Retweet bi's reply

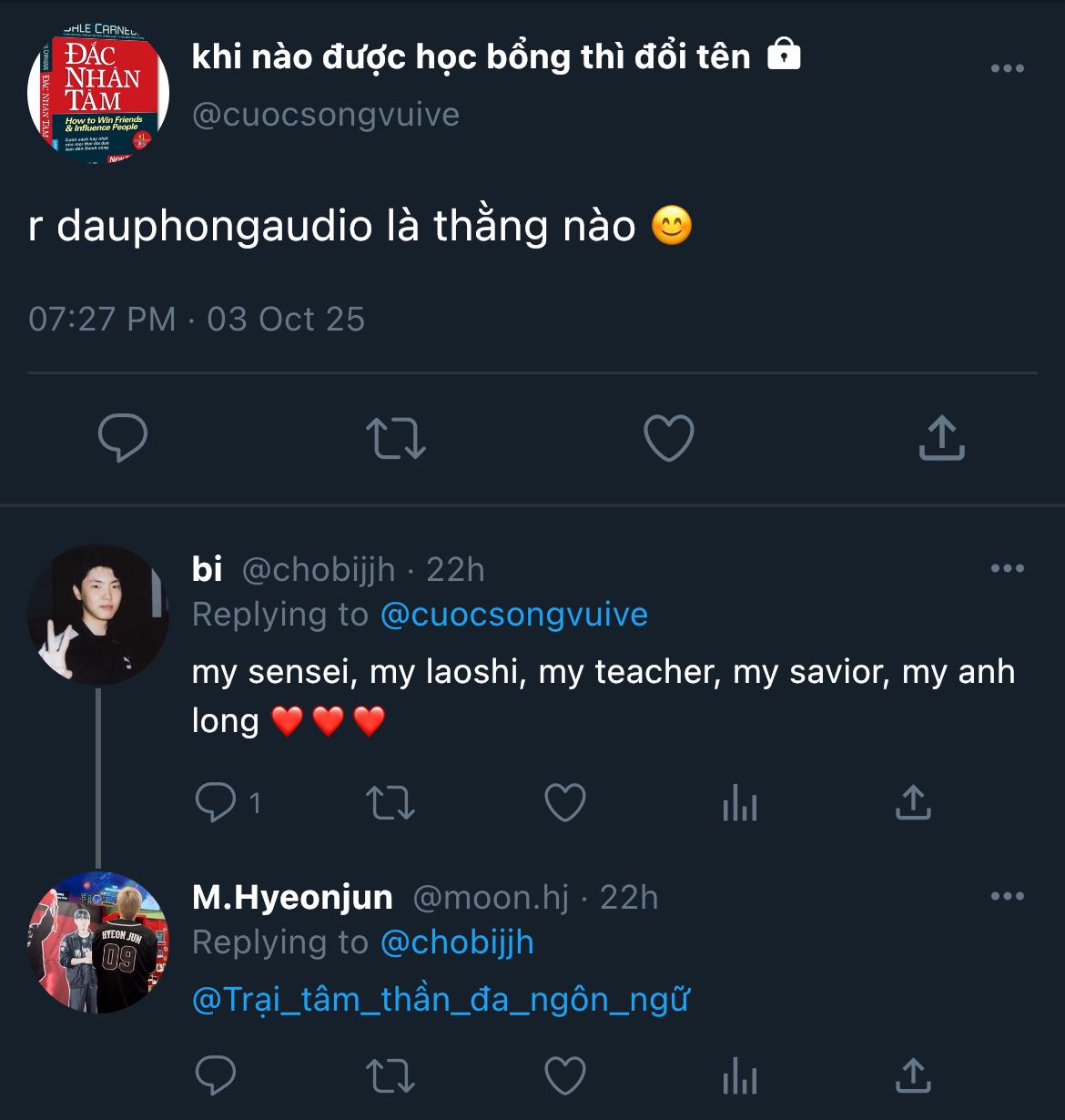[x=390, y=803]
